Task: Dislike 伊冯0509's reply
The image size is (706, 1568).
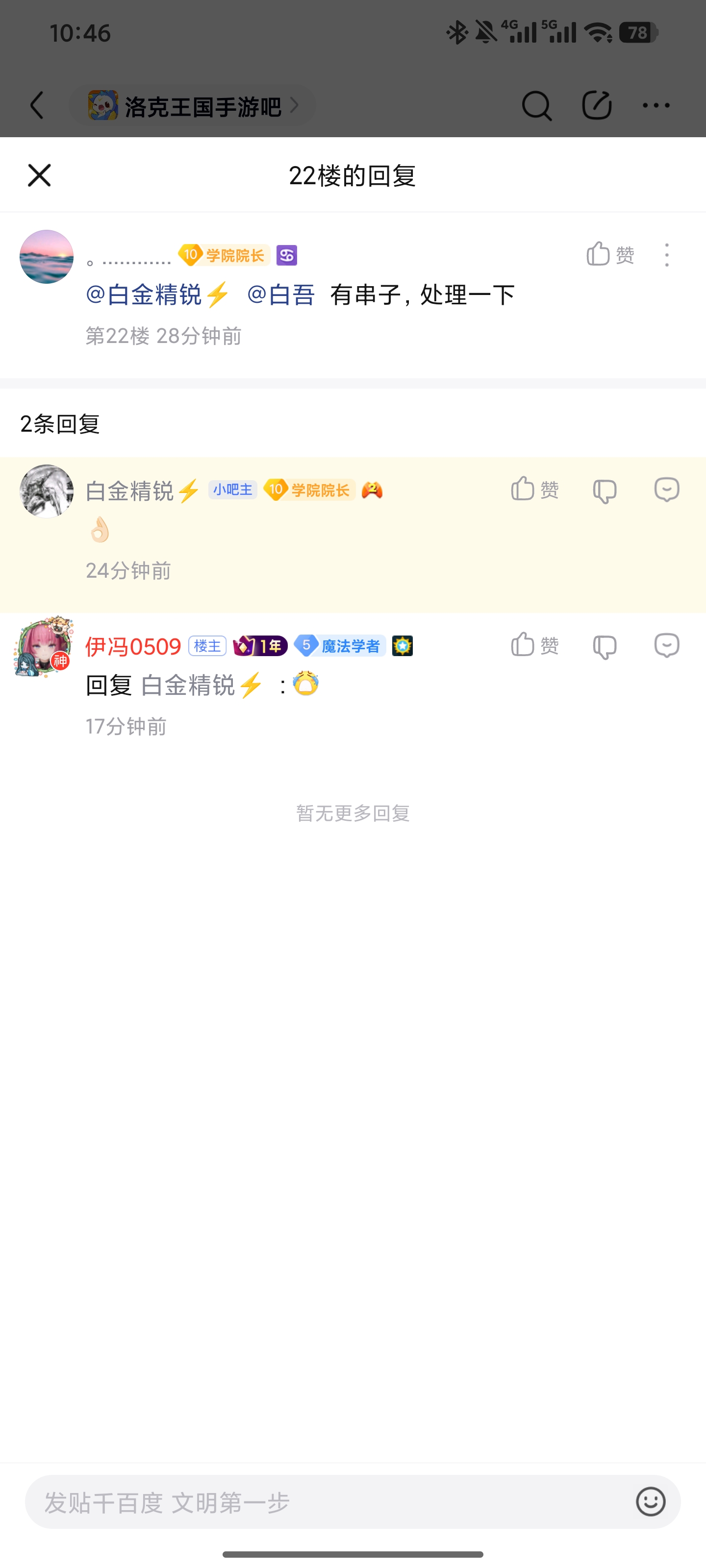Action: click(x=605, y=646)
